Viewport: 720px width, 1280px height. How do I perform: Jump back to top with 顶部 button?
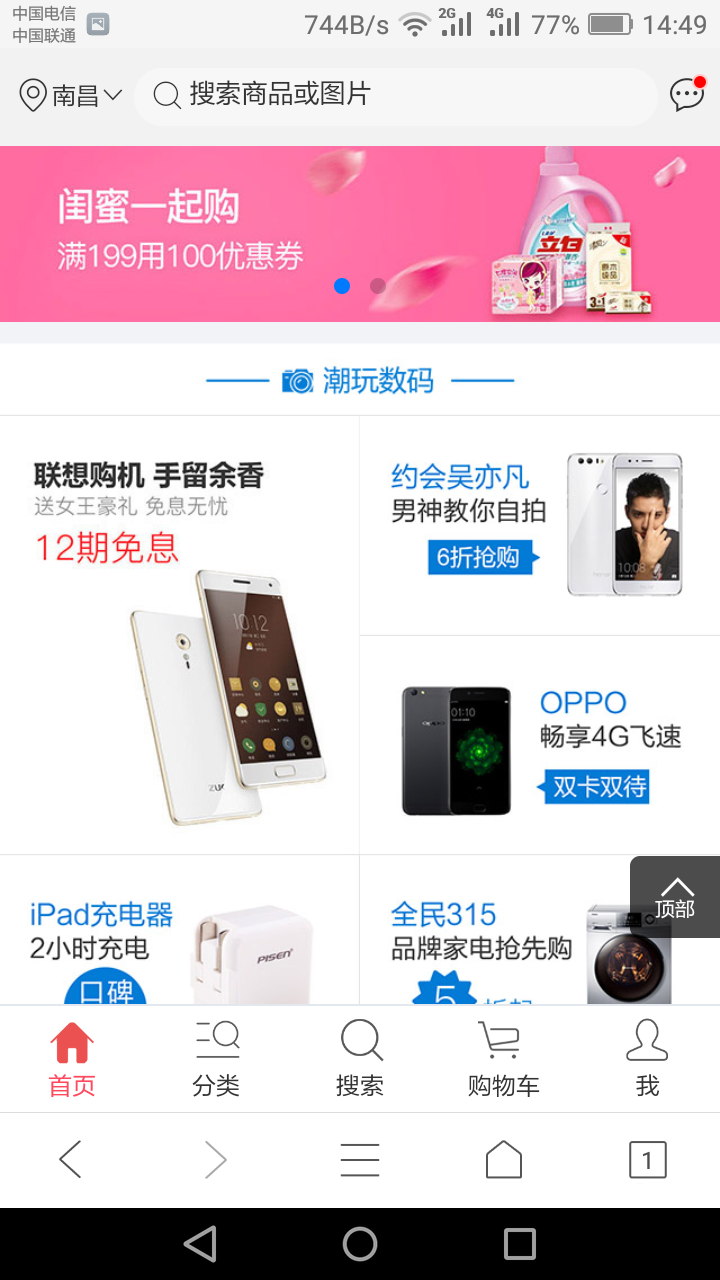(x=675, y=897)
